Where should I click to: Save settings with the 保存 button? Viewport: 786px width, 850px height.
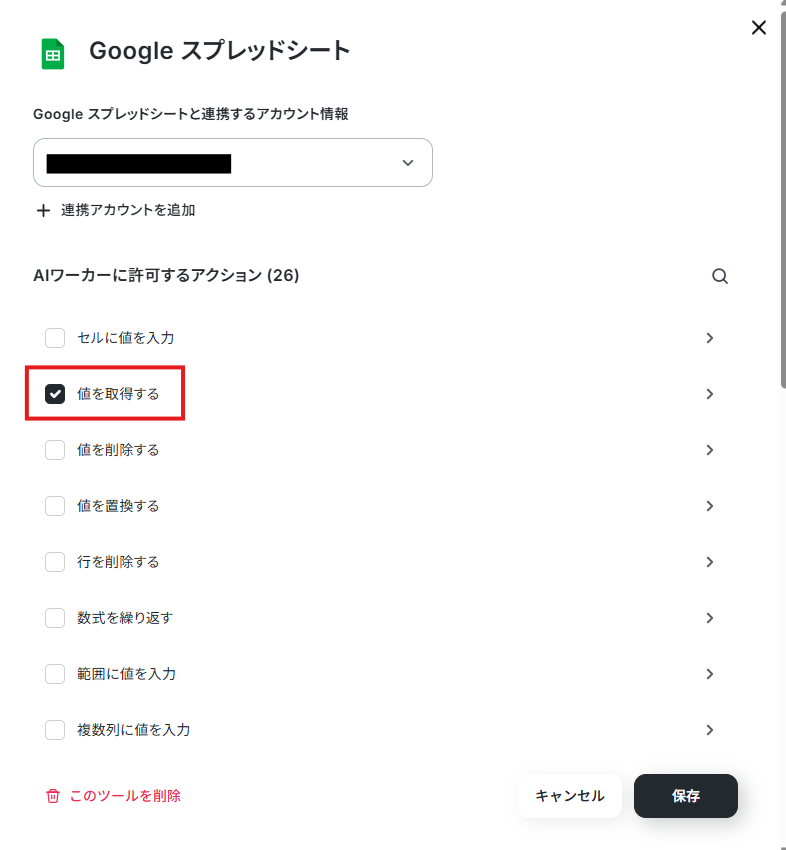tap(686, 796)
